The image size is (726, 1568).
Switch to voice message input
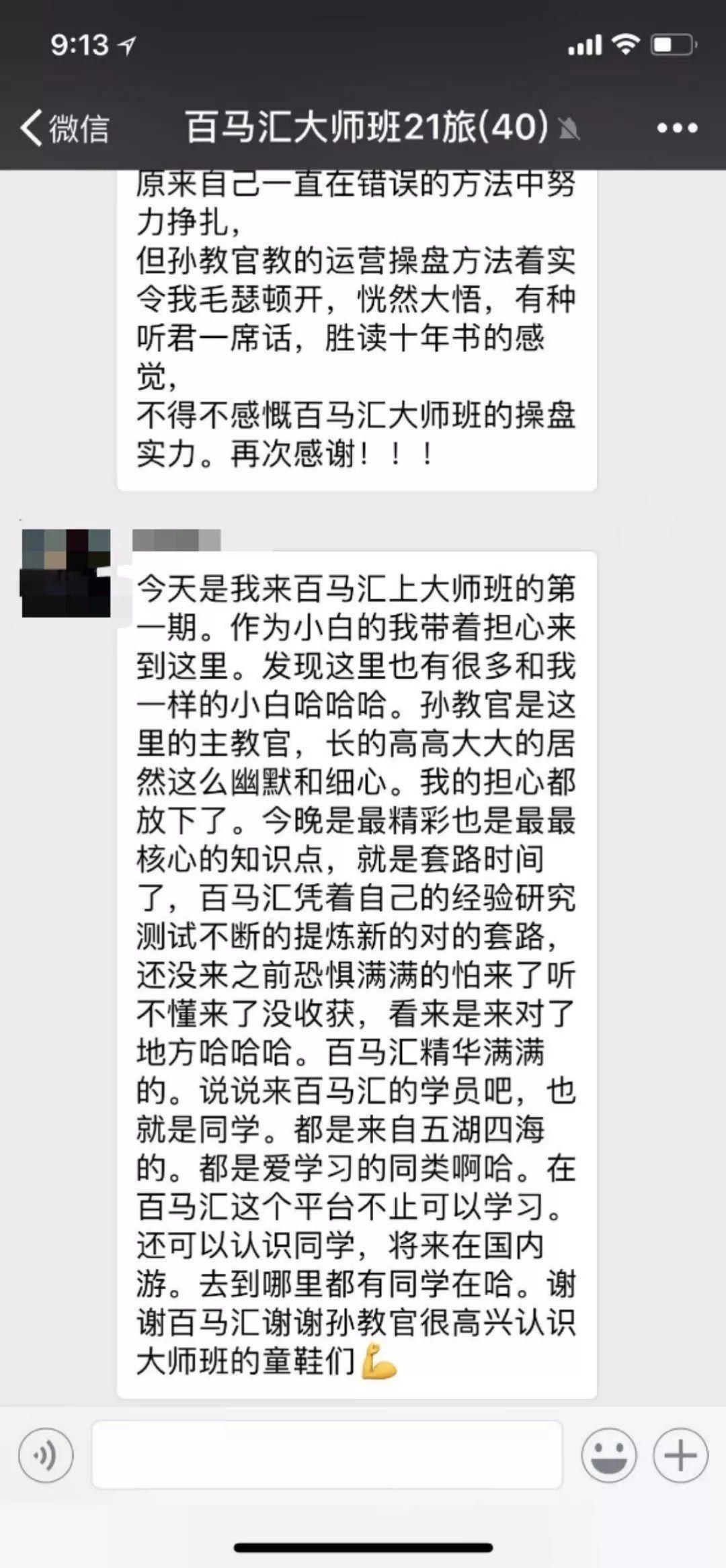click(x=46, y=1455)
